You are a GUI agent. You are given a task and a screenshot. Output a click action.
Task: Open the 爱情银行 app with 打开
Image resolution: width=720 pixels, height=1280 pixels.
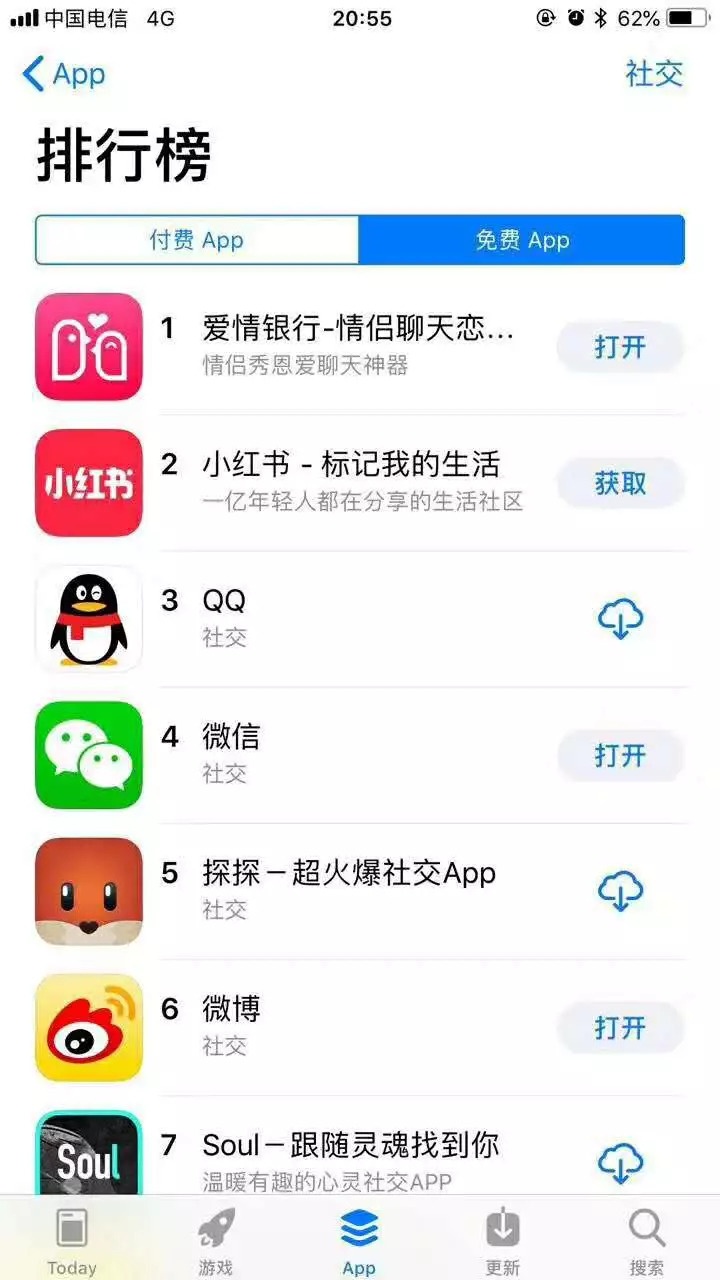(x=620, y=347)
